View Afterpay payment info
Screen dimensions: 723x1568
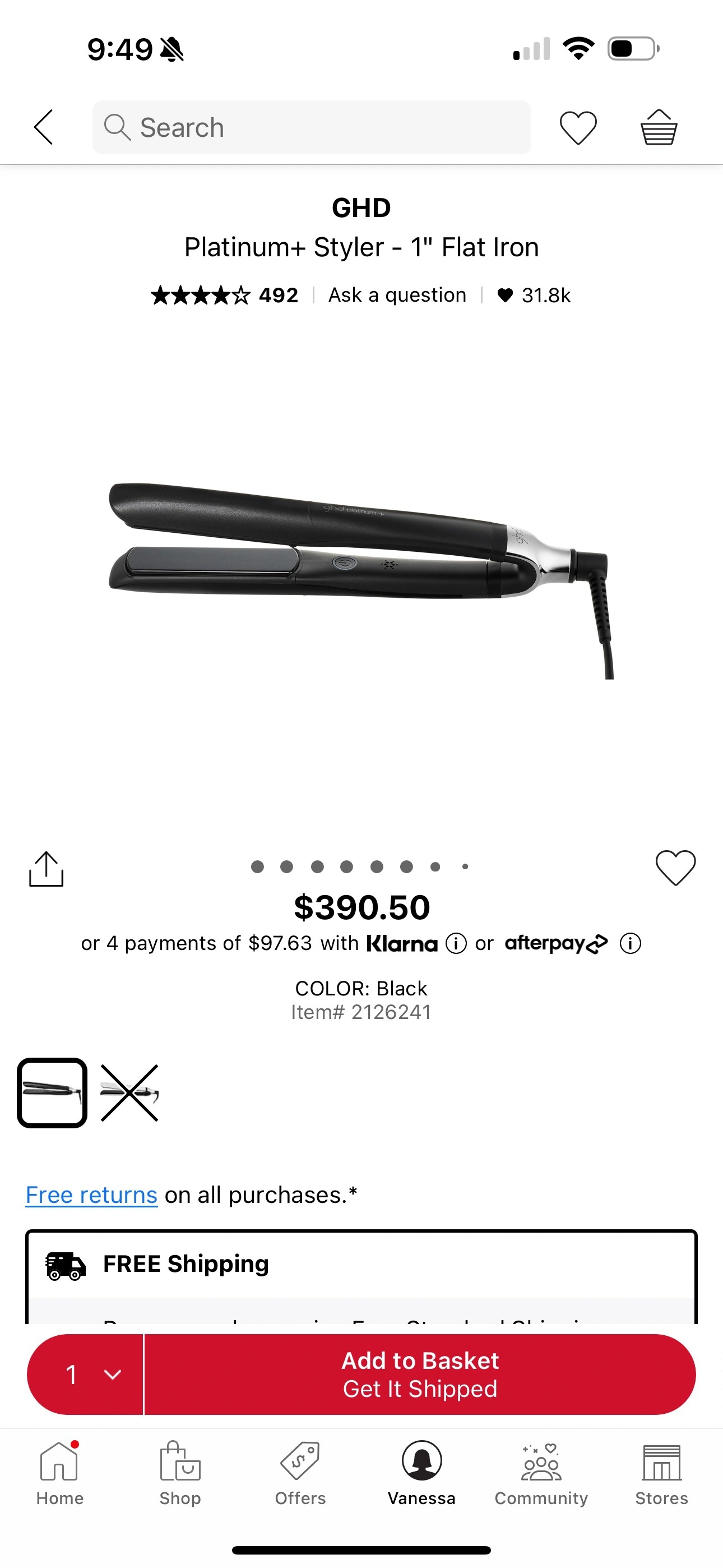[x=631, y=943]
